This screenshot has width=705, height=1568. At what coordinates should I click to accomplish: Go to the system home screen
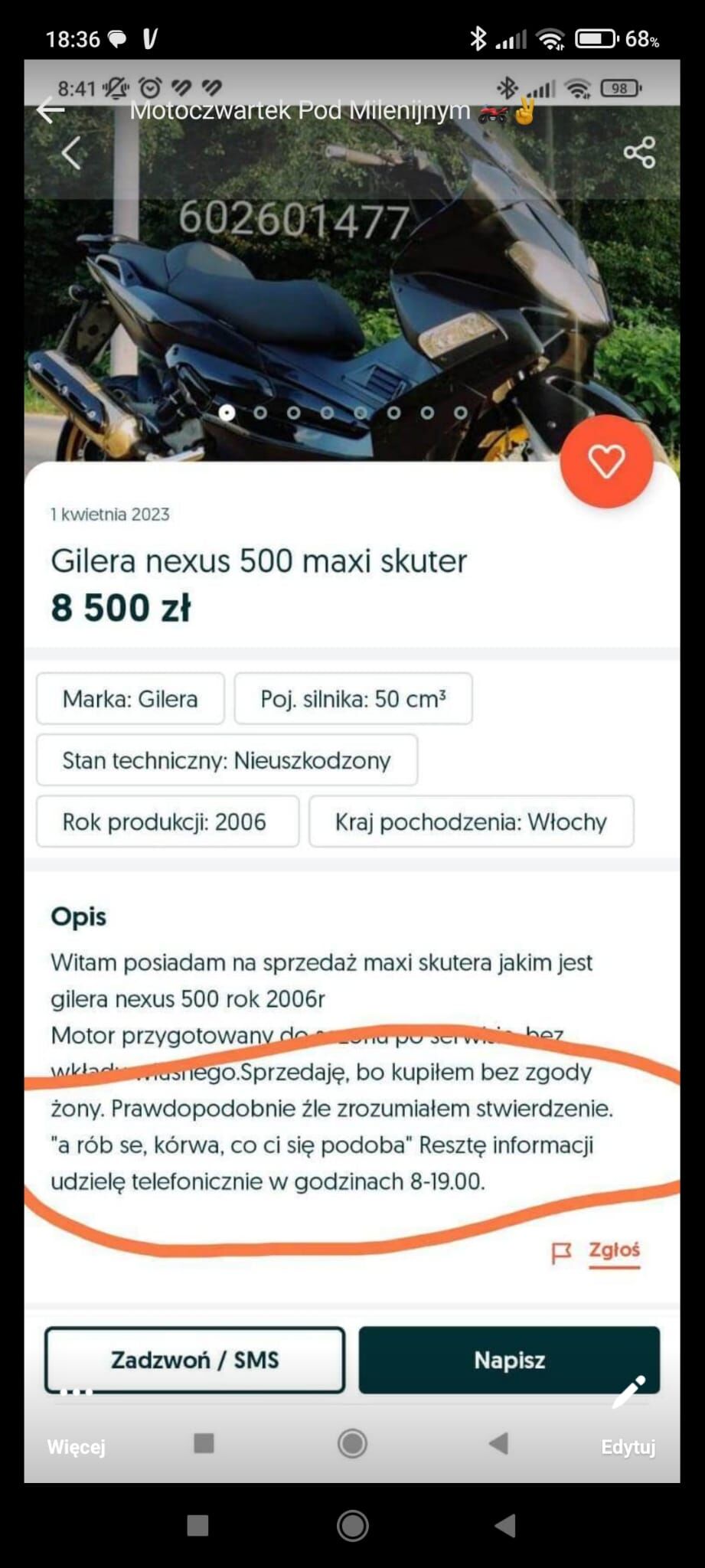pos(352,1526)
